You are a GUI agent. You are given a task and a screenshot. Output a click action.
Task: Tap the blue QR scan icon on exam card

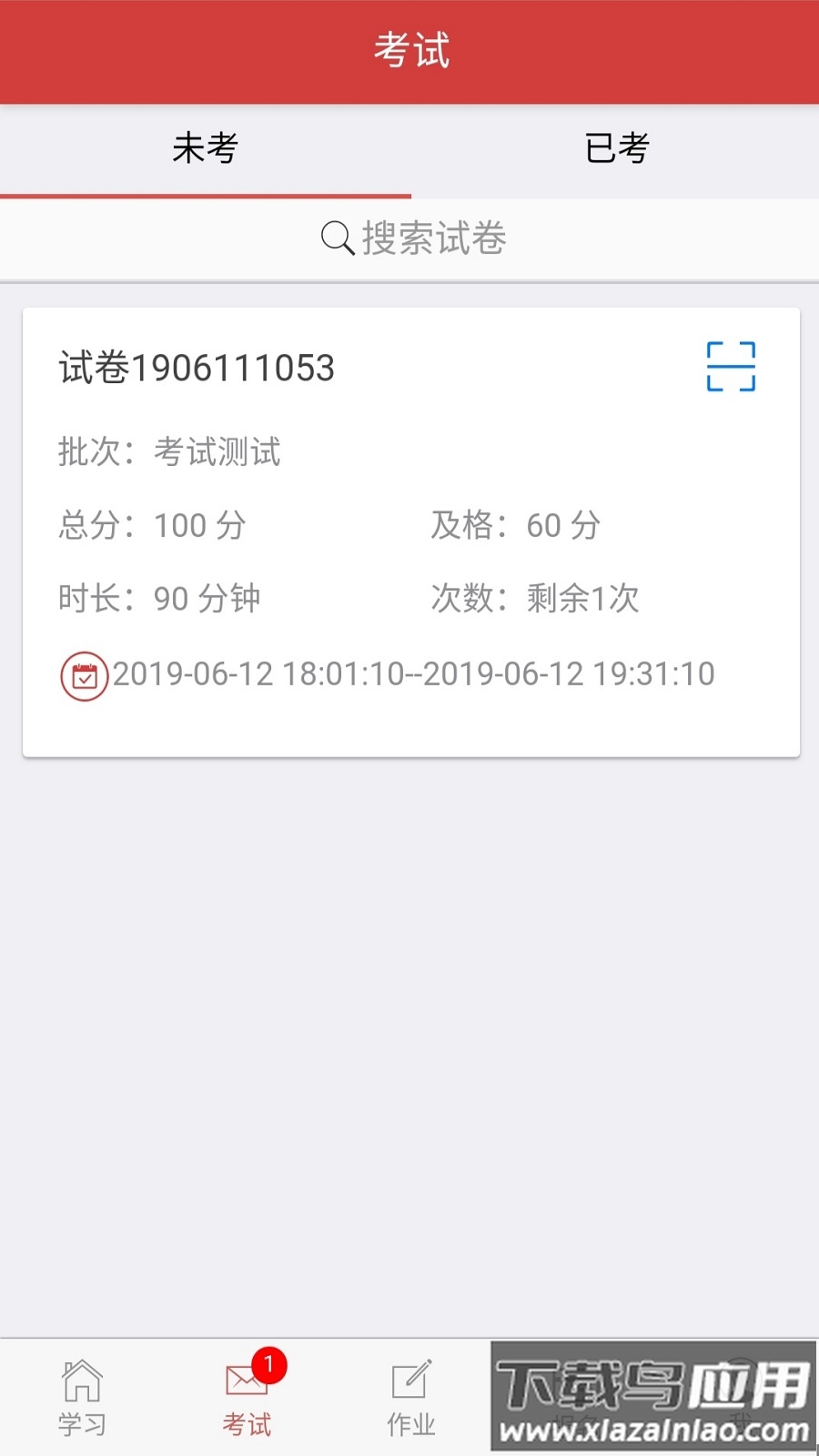point(733,368)
